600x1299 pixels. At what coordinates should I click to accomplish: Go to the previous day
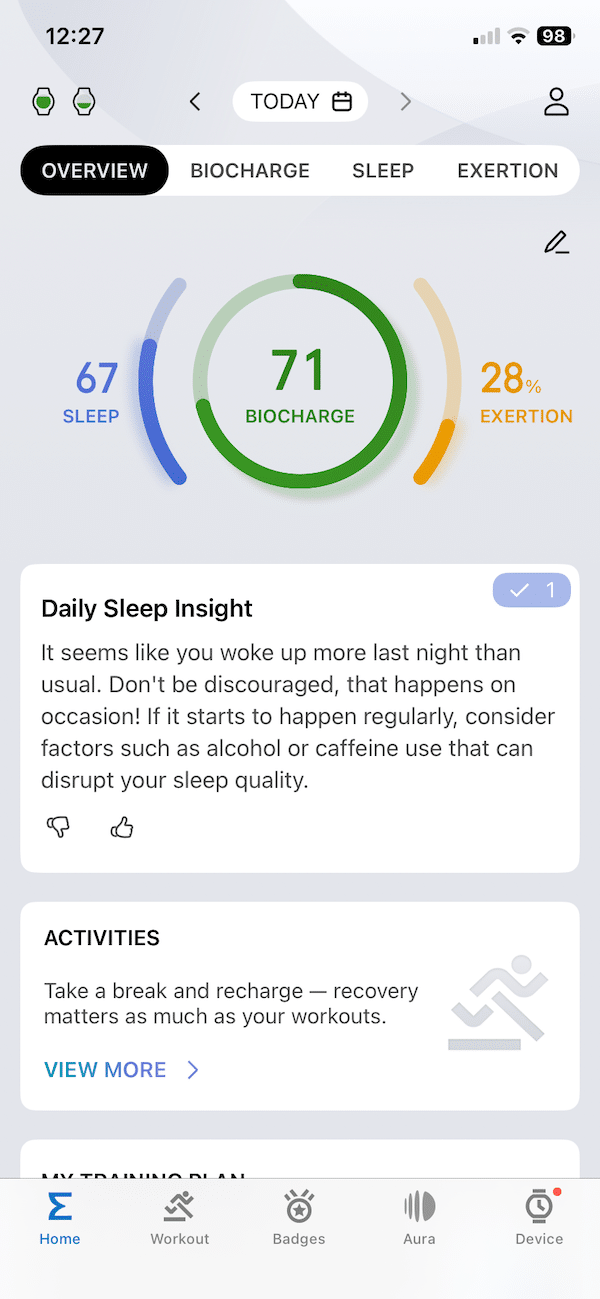click(x=195, y=101)
